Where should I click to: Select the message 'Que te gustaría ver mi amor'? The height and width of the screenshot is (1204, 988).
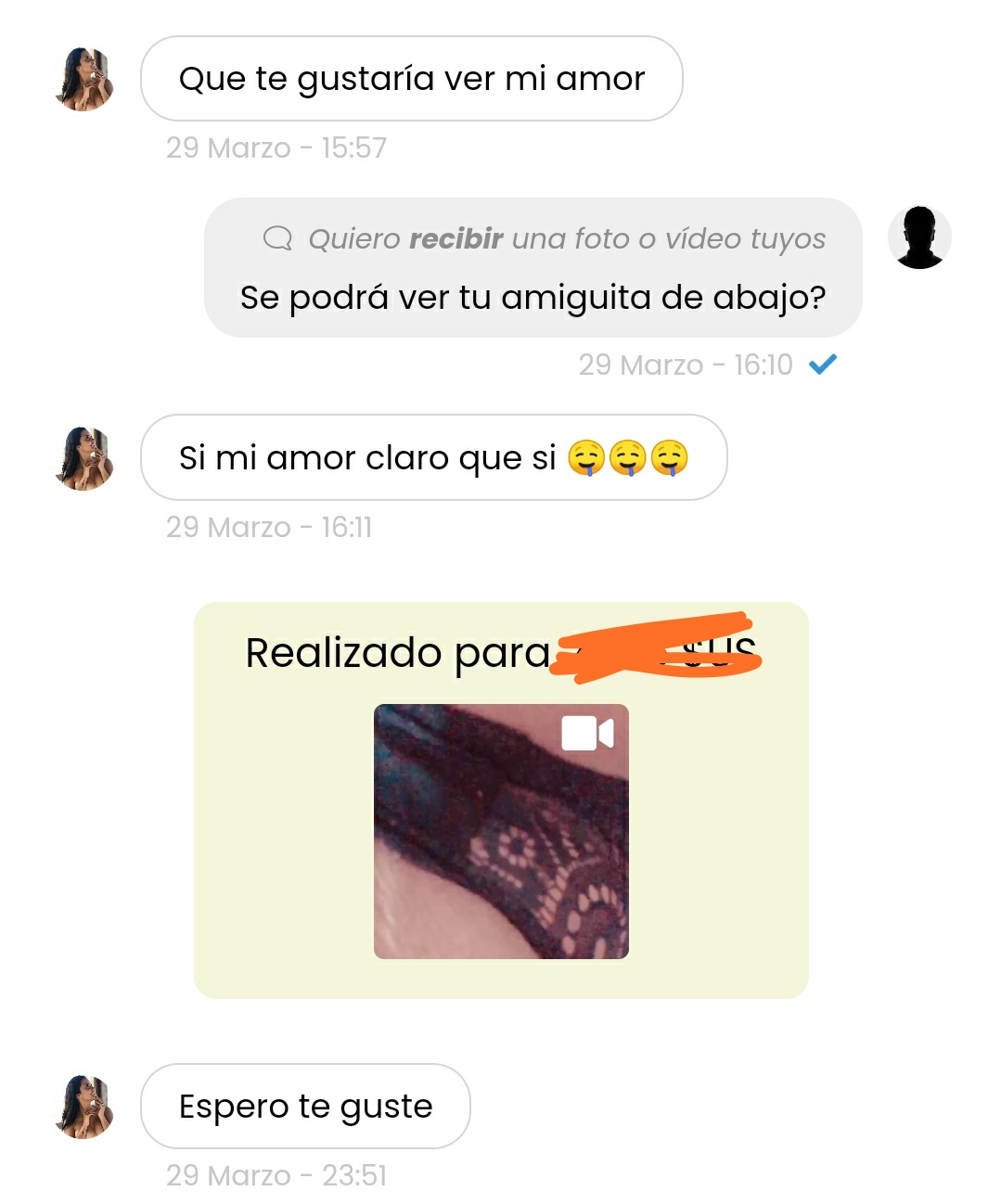point(411,79)
